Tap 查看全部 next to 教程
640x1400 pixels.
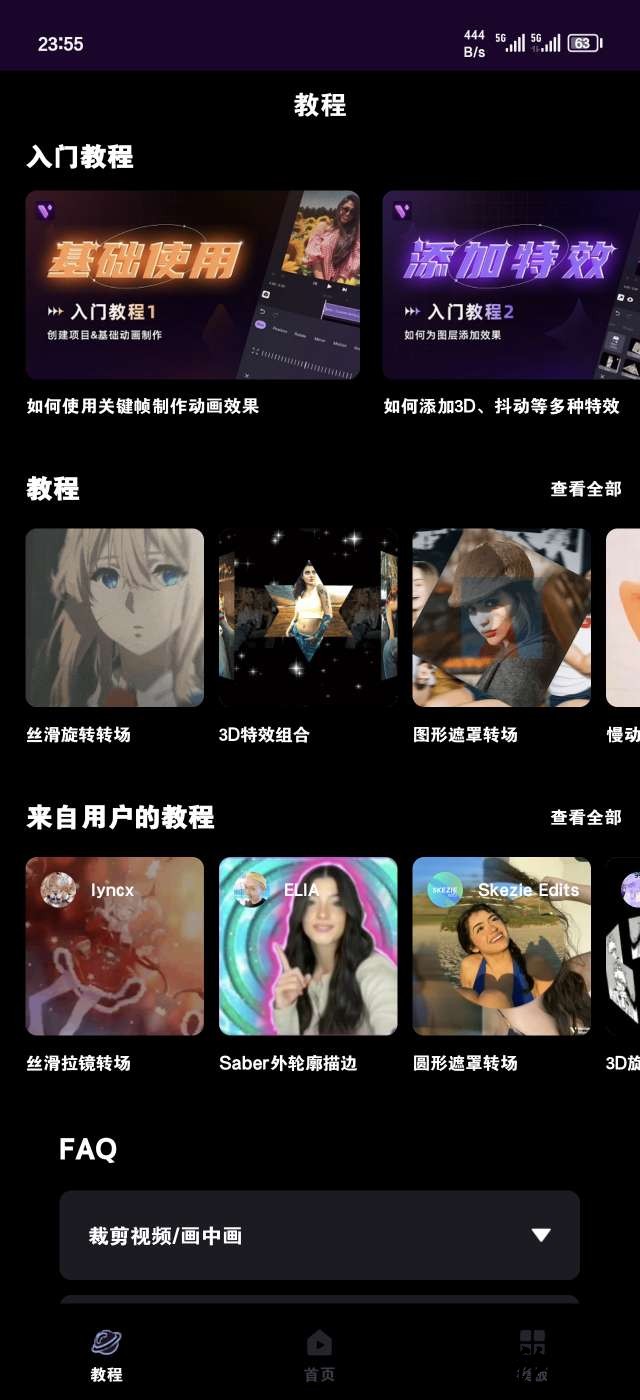585,489
